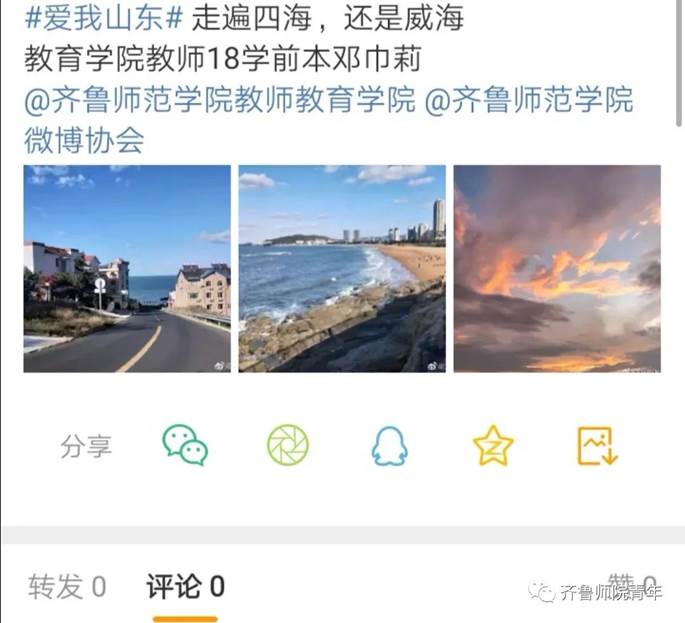Open the @齐鲁师范学院微博协会 mention
Image resolution: width=685 pixels, height=623 pixels.
click(530, 100)
